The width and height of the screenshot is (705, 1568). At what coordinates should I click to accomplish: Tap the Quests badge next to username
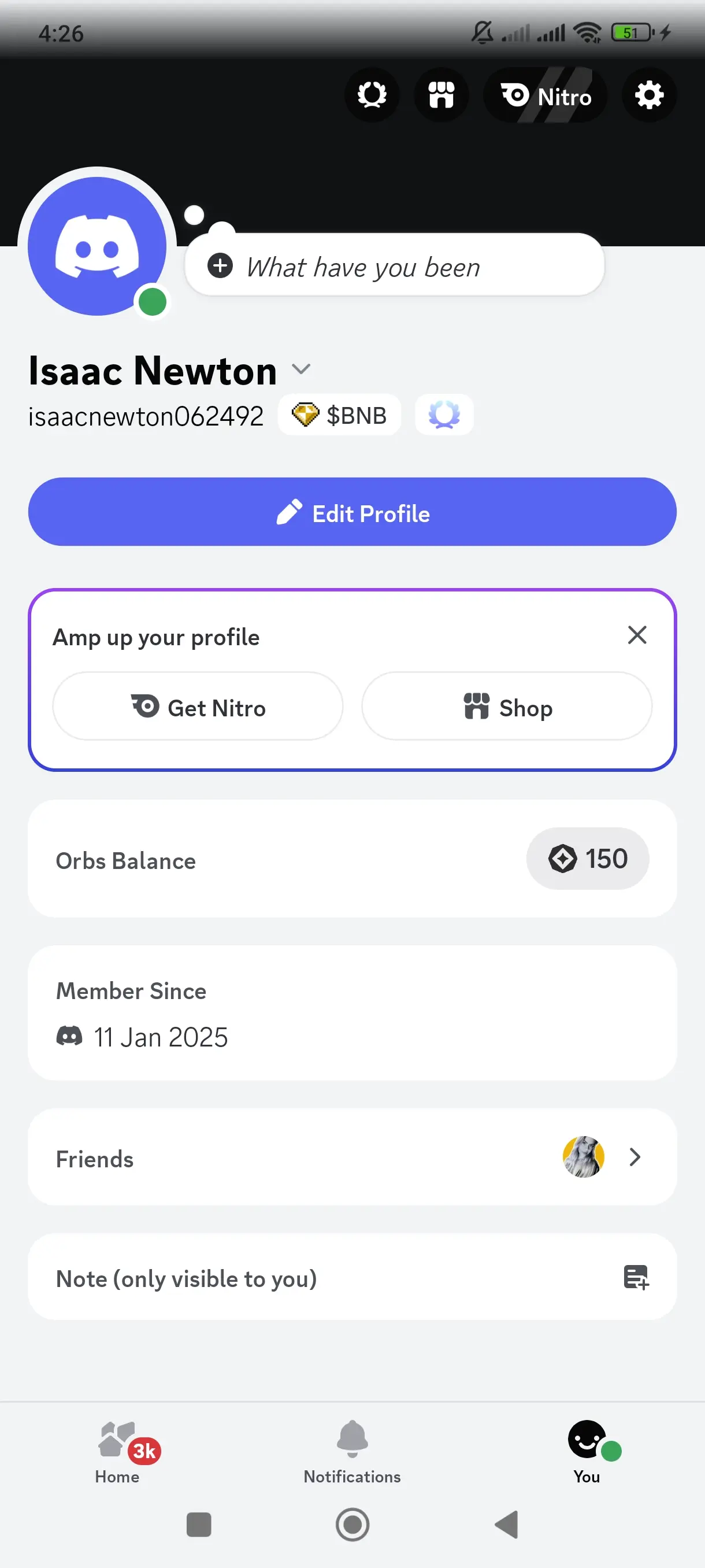coord(444,415)
